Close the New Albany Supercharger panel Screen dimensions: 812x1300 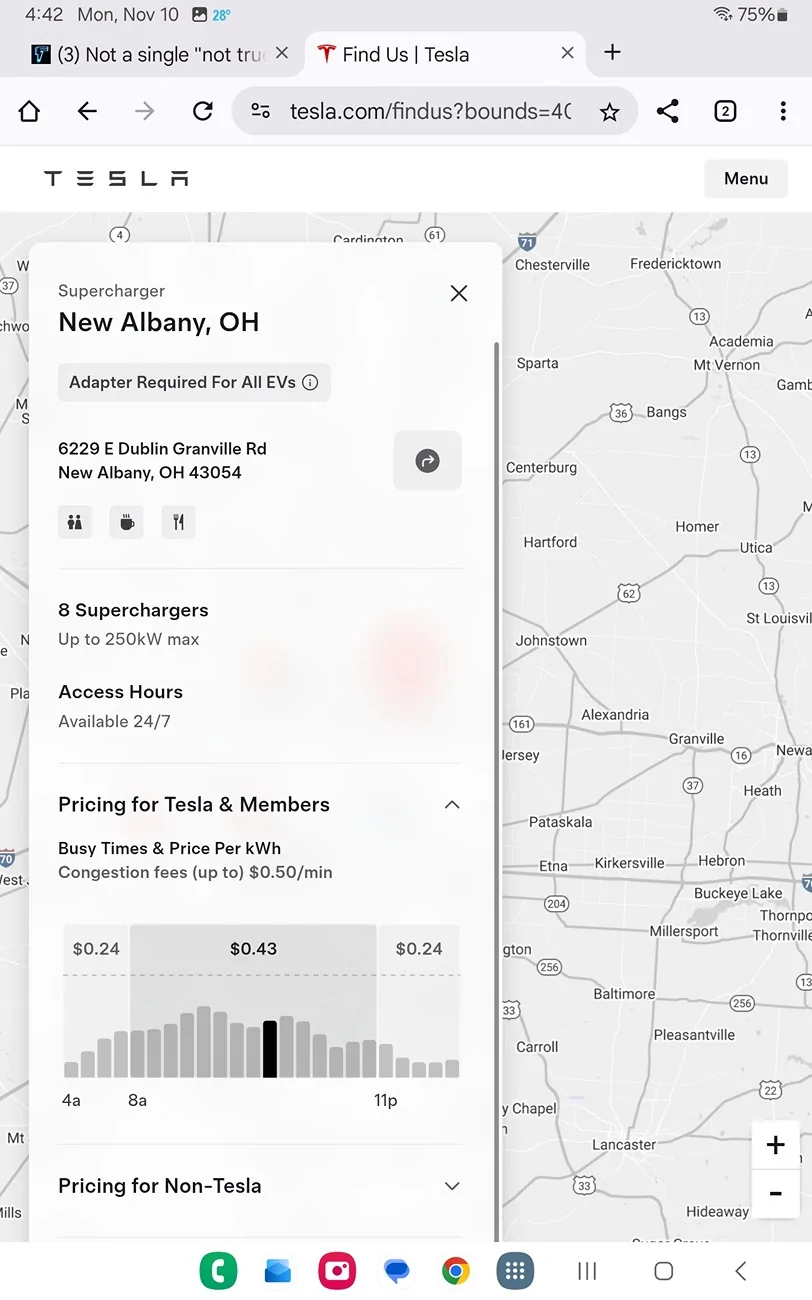click(459, 293)
